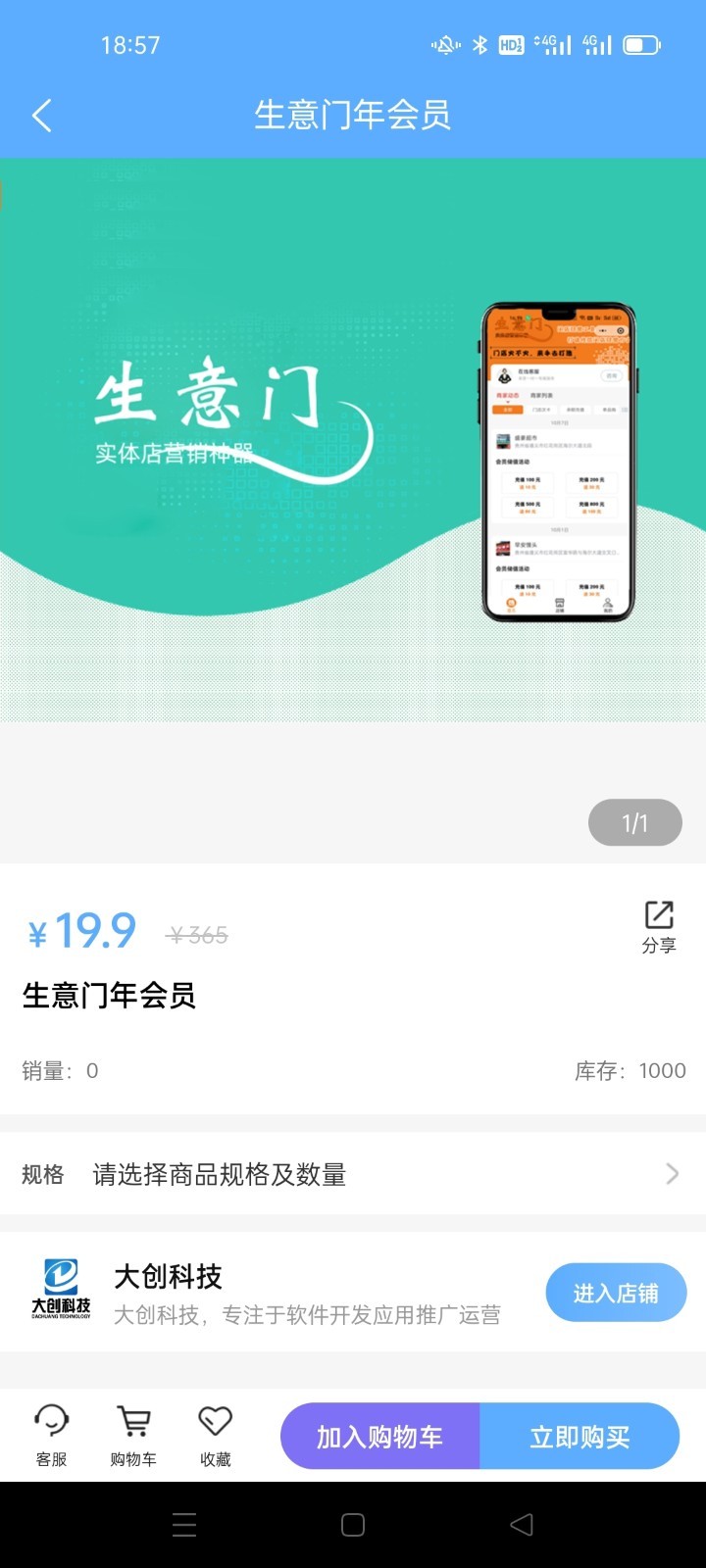Screen dimensions: 706x1568
Task: Open the 大创科技 shop card
Action: [x=294, y=1292]
